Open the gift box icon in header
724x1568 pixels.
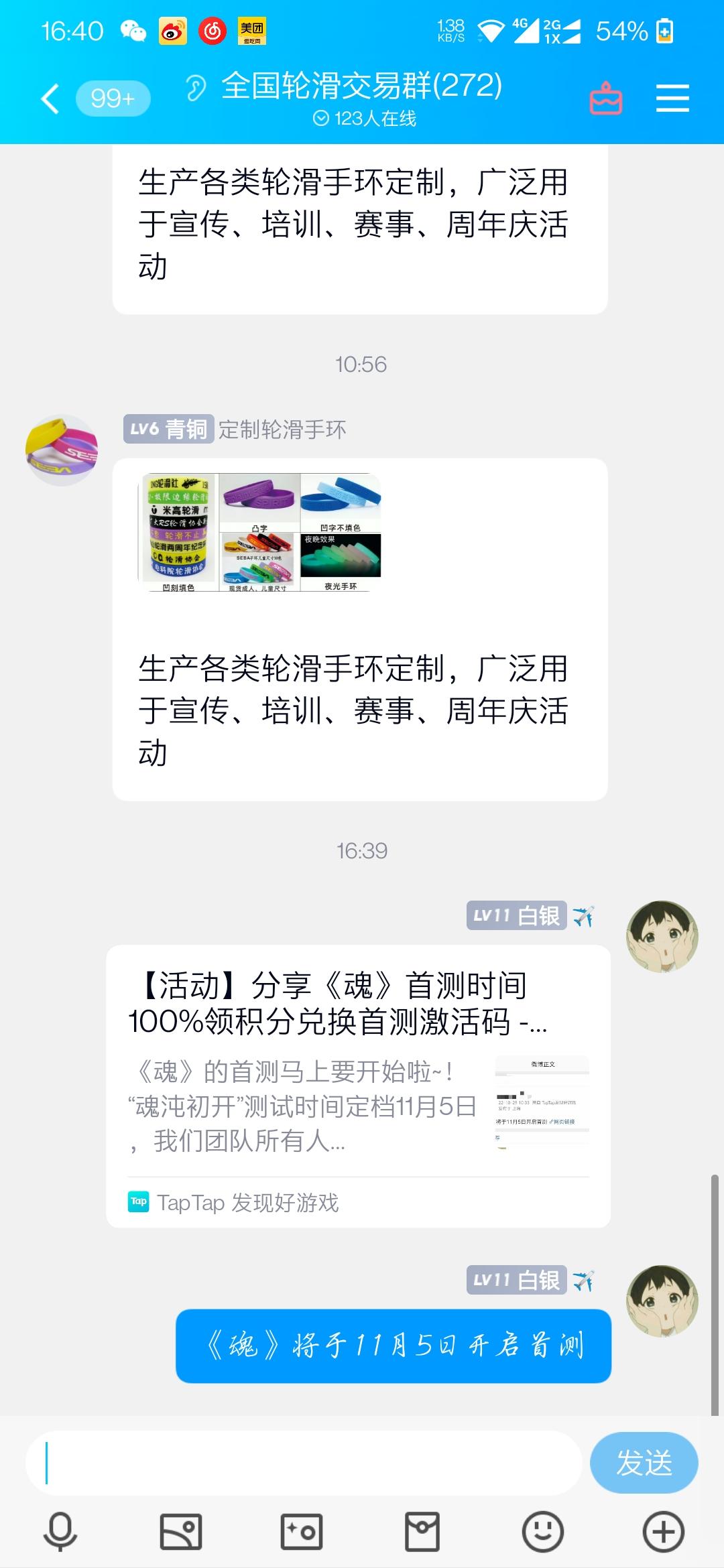click(606, 99)
